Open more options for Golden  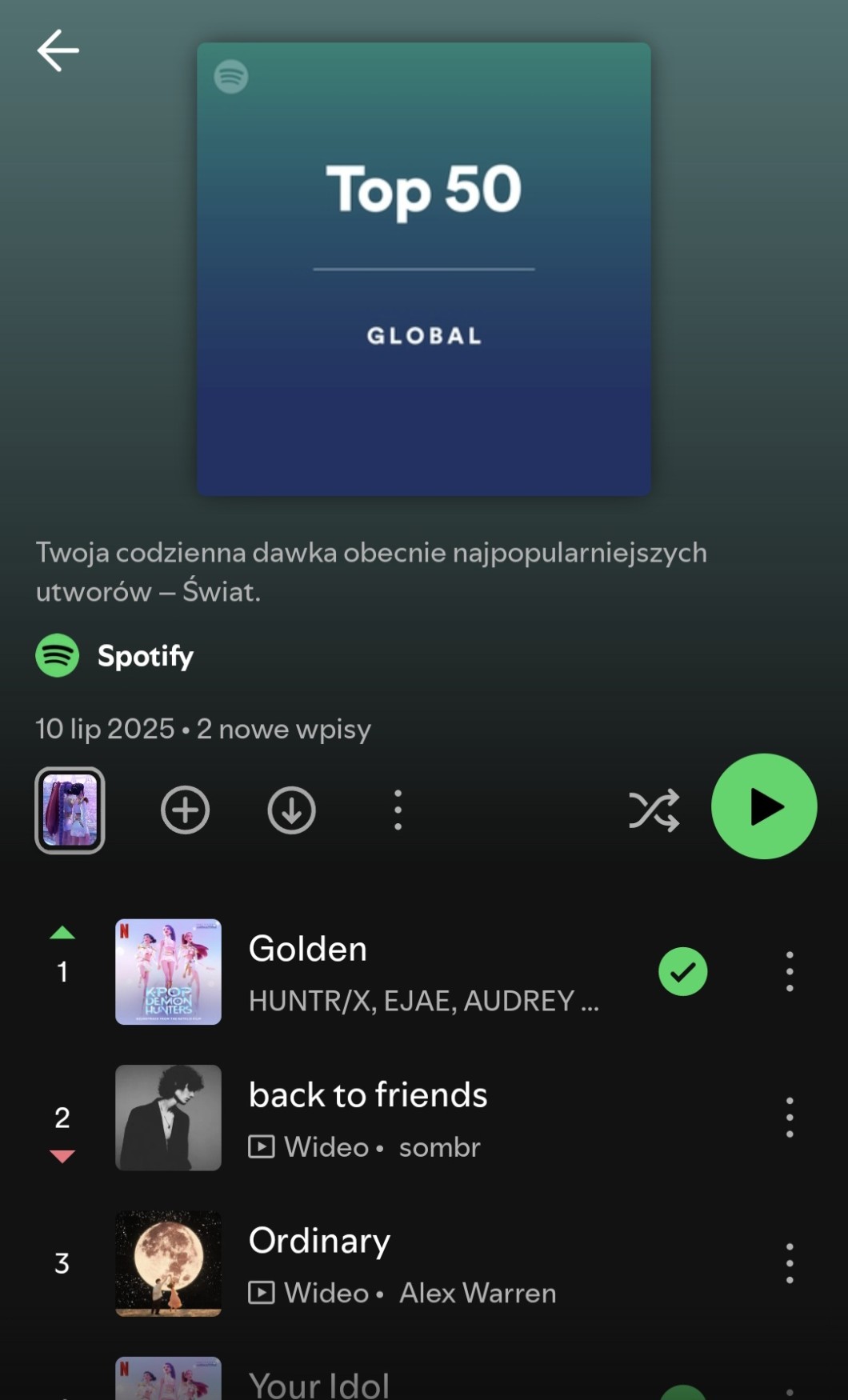[x=789, y=972]
